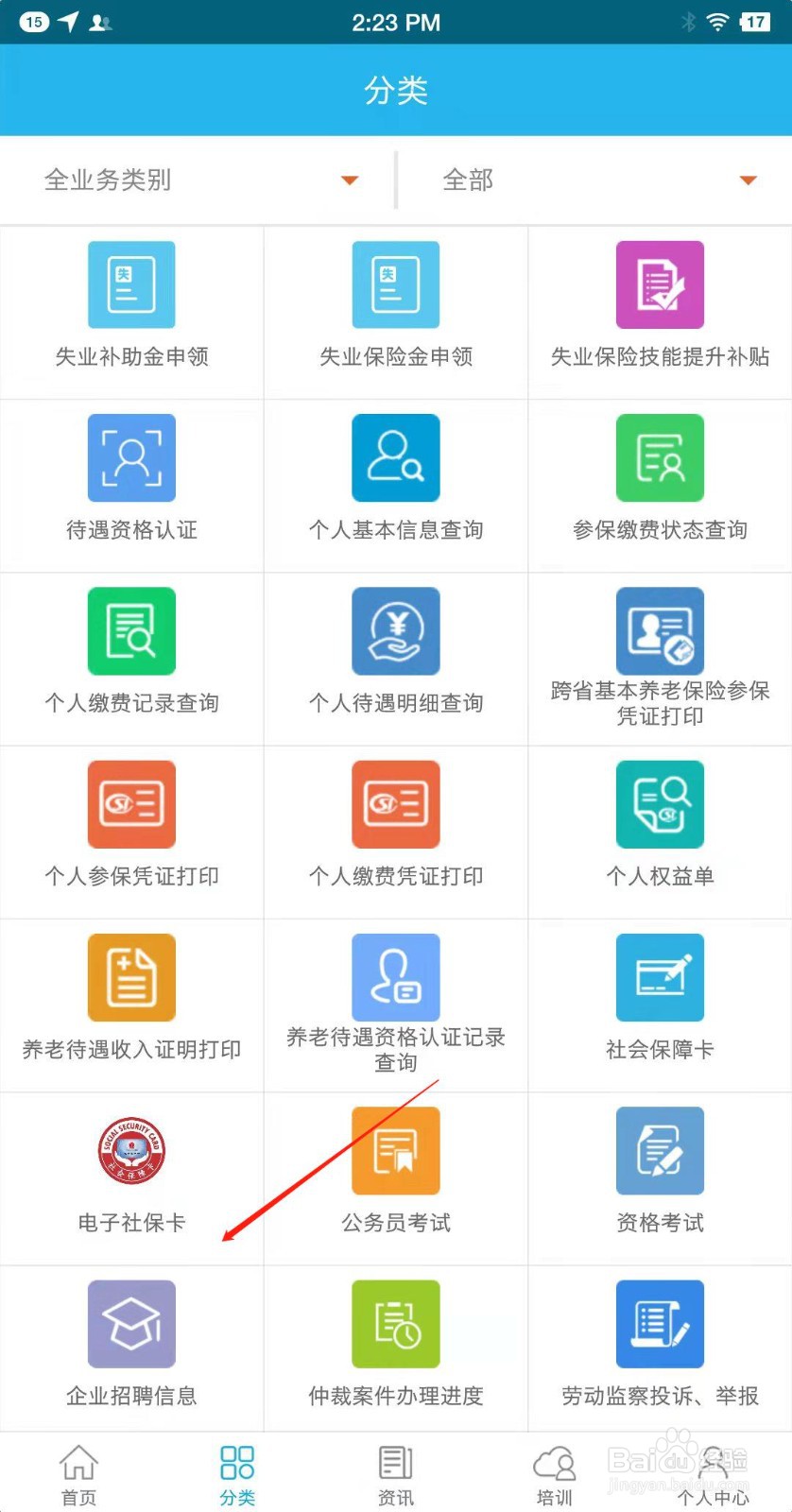Open 电子社保卡
The height and width of the screenshot is (1512, 792).
131,1177
